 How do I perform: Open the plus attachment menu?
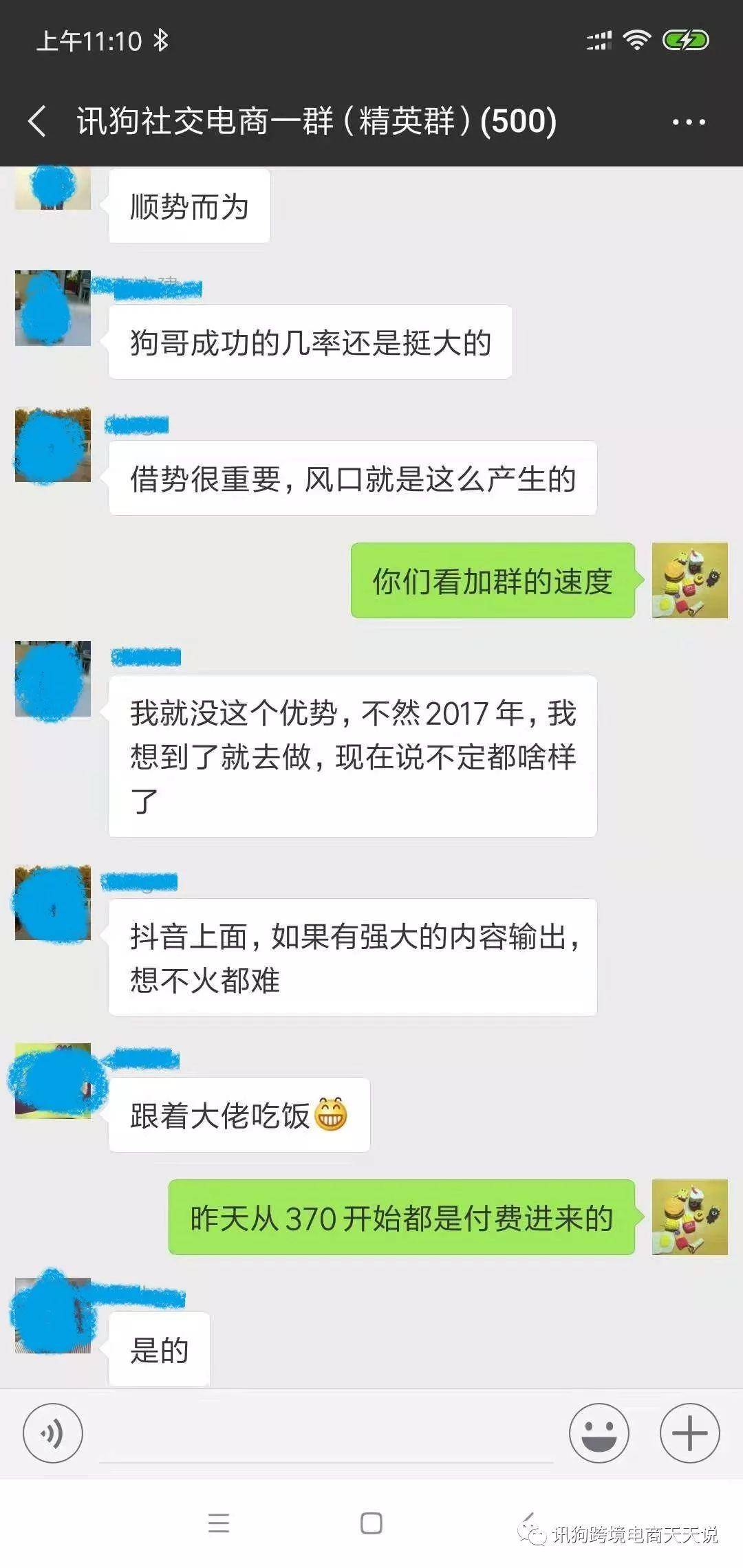click(x=689, y=1433)
